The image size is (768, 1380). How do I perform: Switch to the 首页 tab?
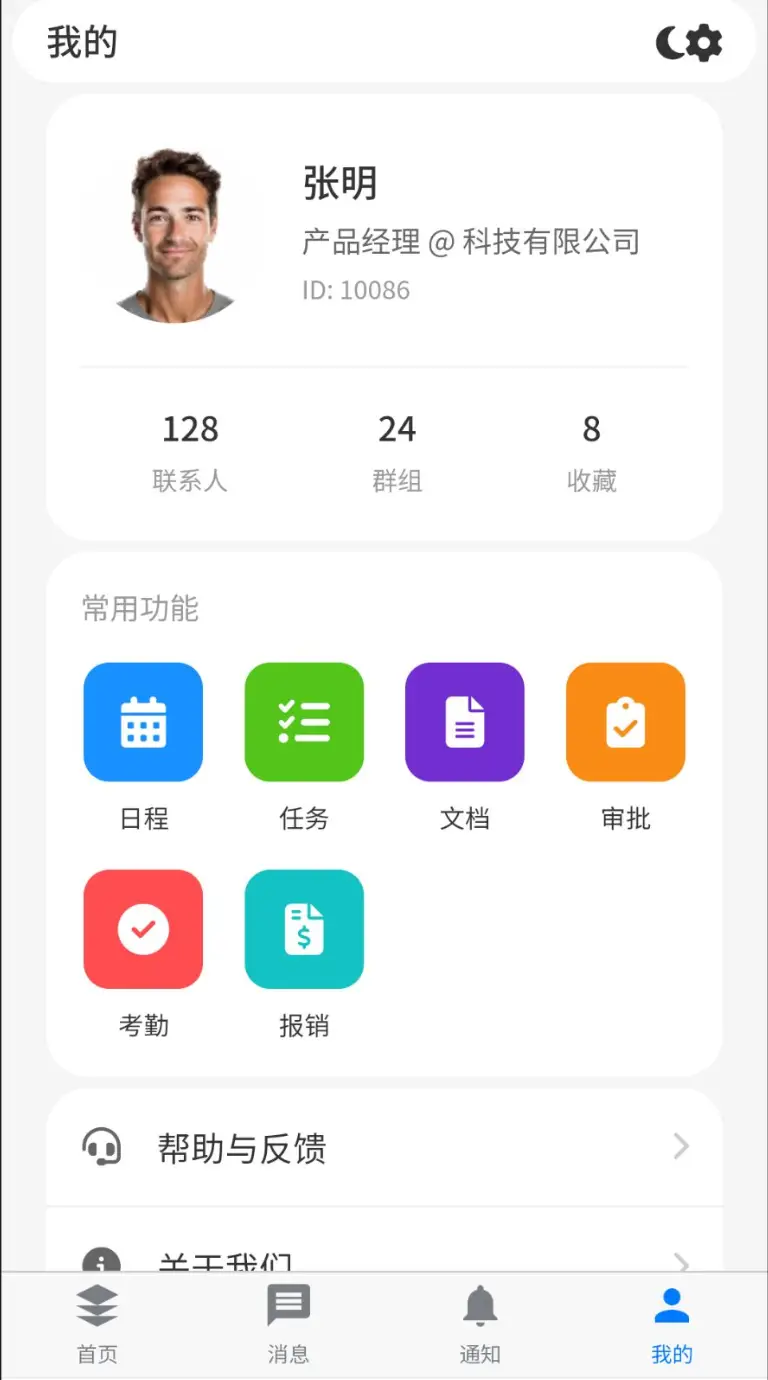97,1325
